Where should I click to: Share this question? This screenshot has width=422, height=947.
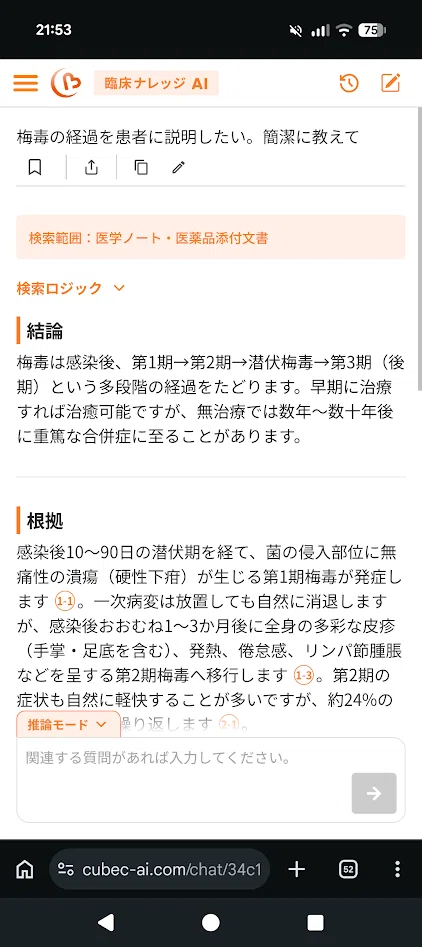[91, 167]
